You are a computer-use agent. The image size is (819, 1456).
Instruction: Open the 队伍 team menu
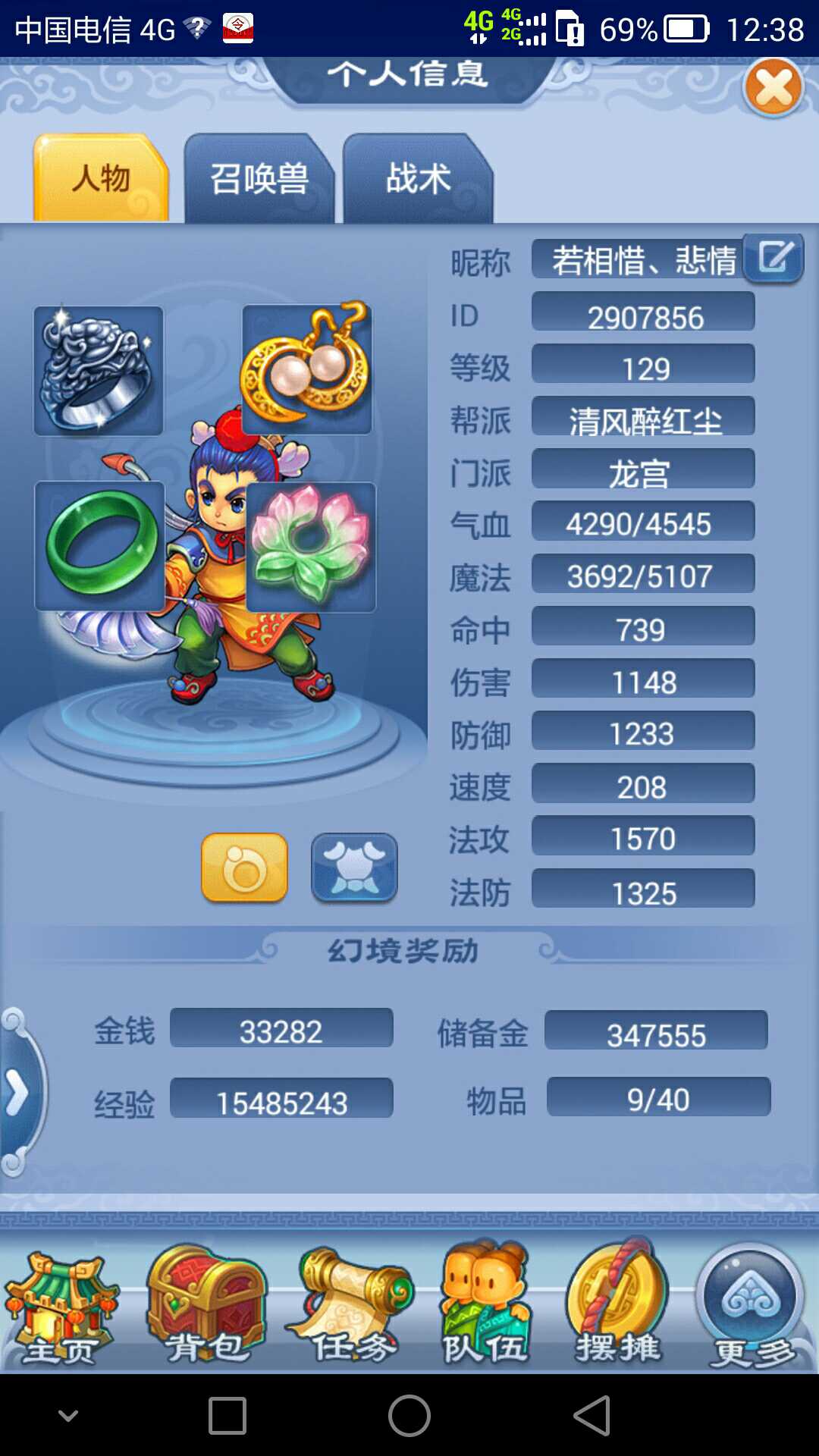pos(485,1308)
